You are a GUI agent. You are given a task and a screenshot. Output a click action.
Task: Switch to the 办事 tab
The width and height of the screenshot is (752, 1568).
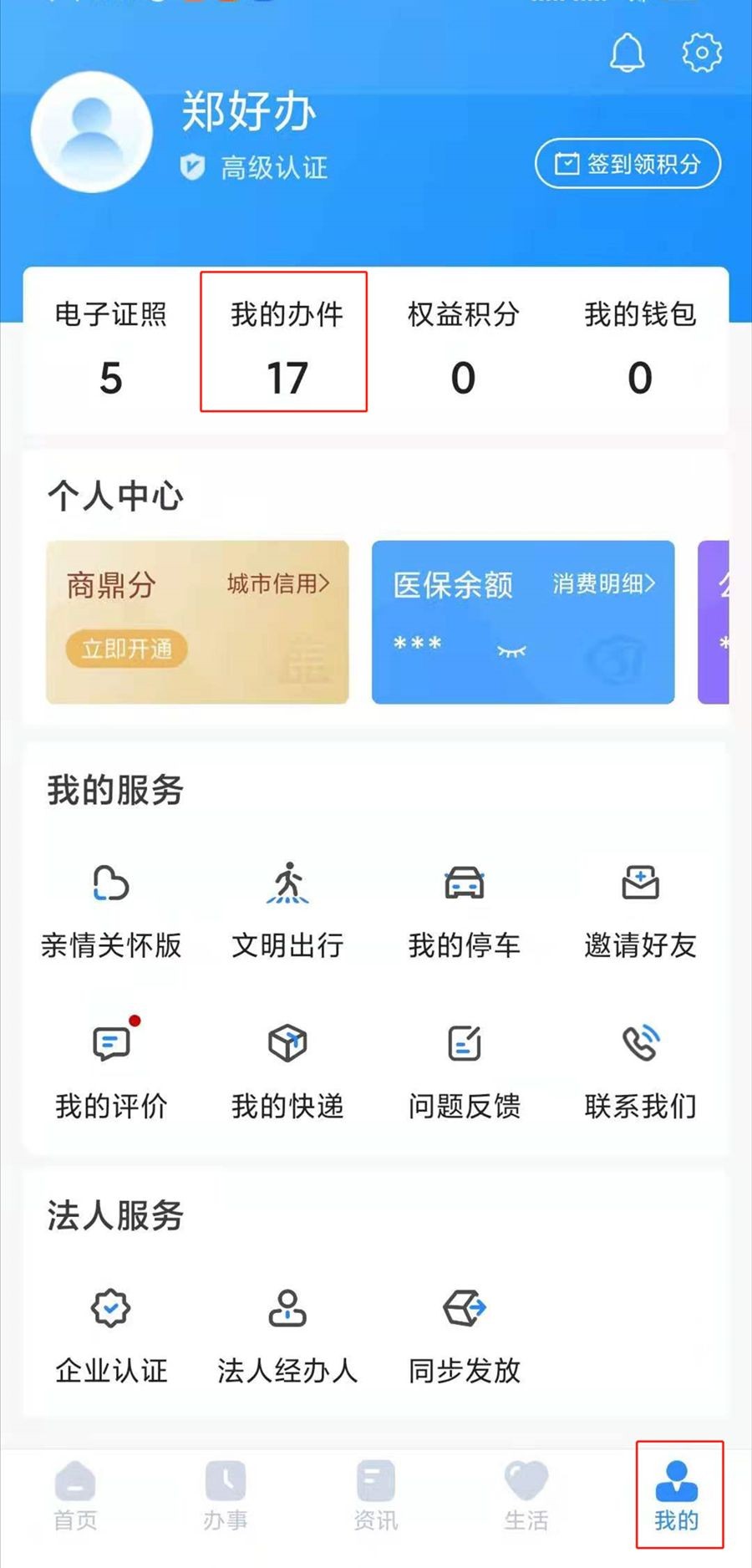pyautogui.click(x=226, y=1496)
